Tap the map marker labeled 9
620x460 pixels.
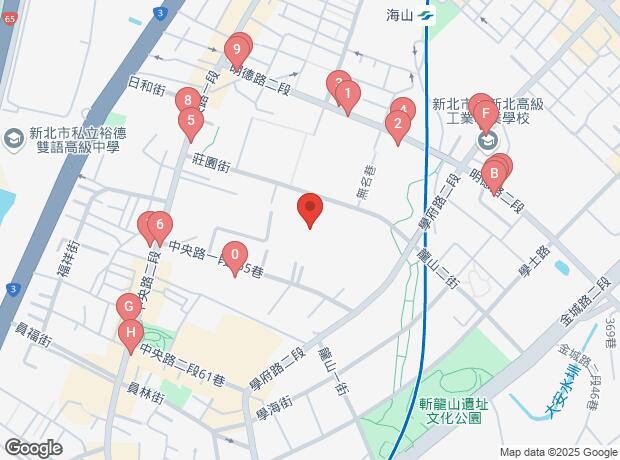tap(237, 48)
